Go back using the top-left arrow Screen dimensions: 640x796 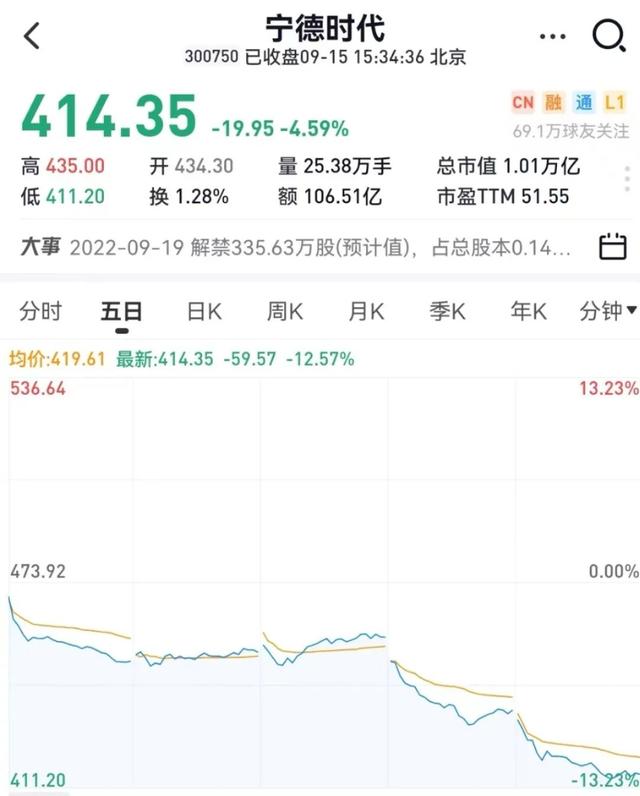(x=32, y=37)
